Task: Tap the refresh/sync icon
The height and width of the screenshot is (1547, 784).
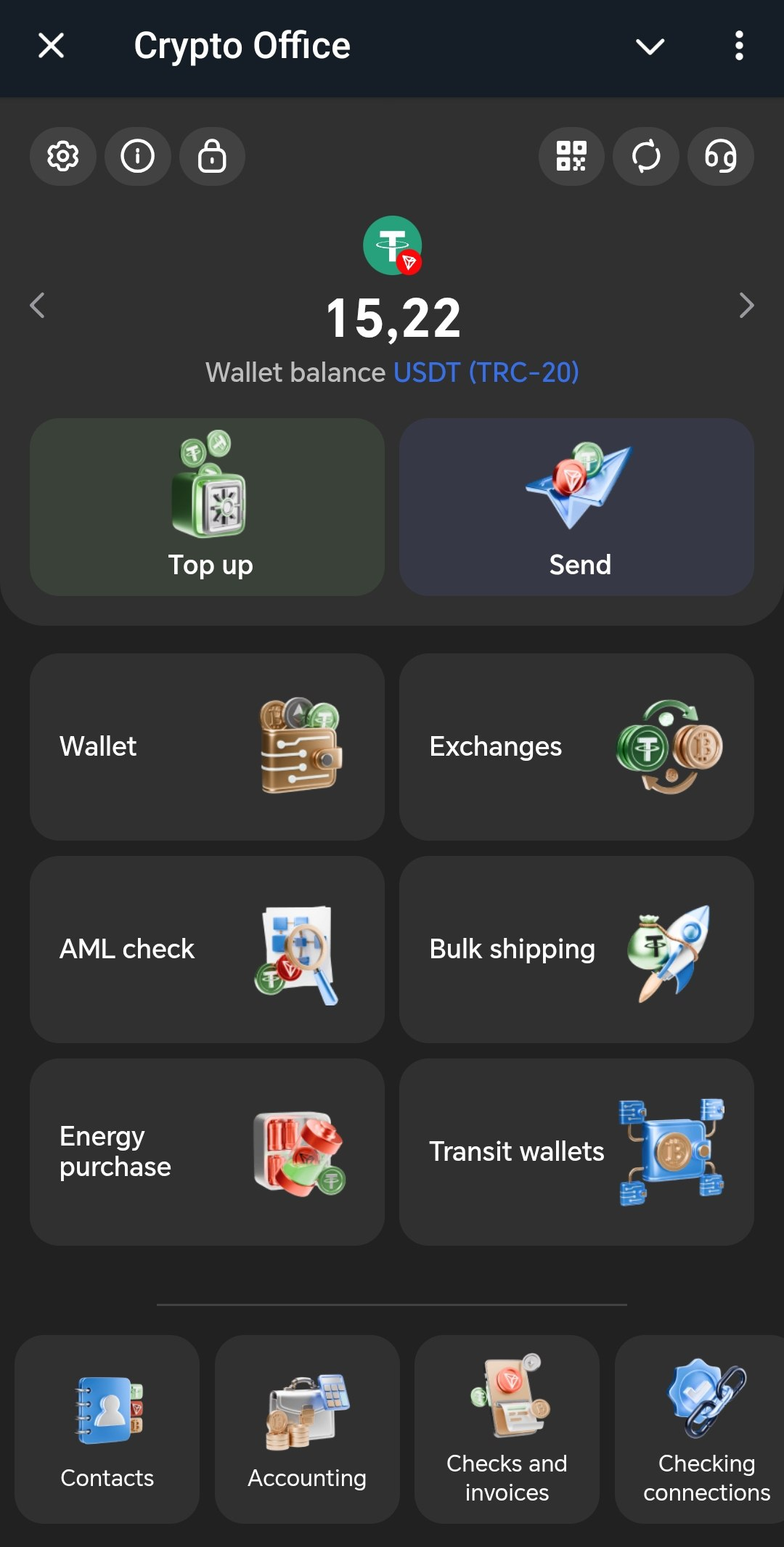Action: tap(646, 156)
